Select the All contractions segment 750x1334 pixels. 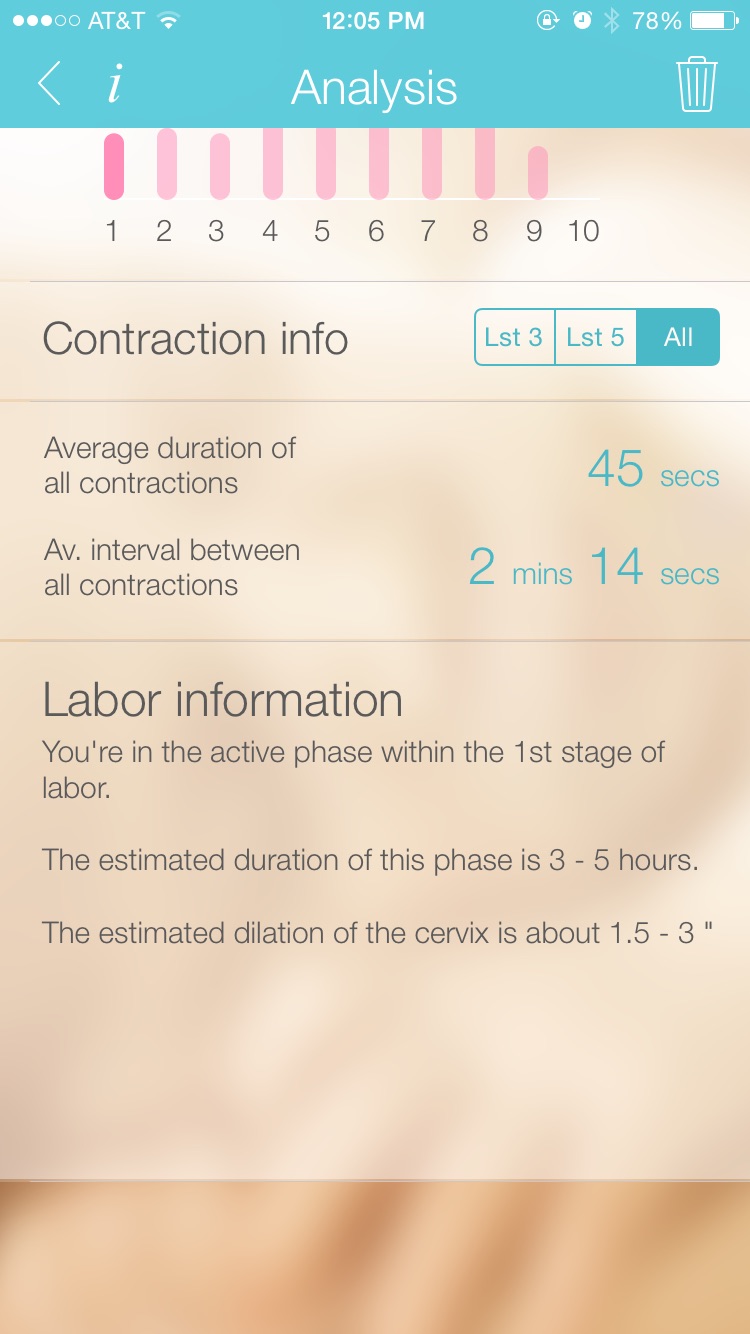(x=678, y=337)
